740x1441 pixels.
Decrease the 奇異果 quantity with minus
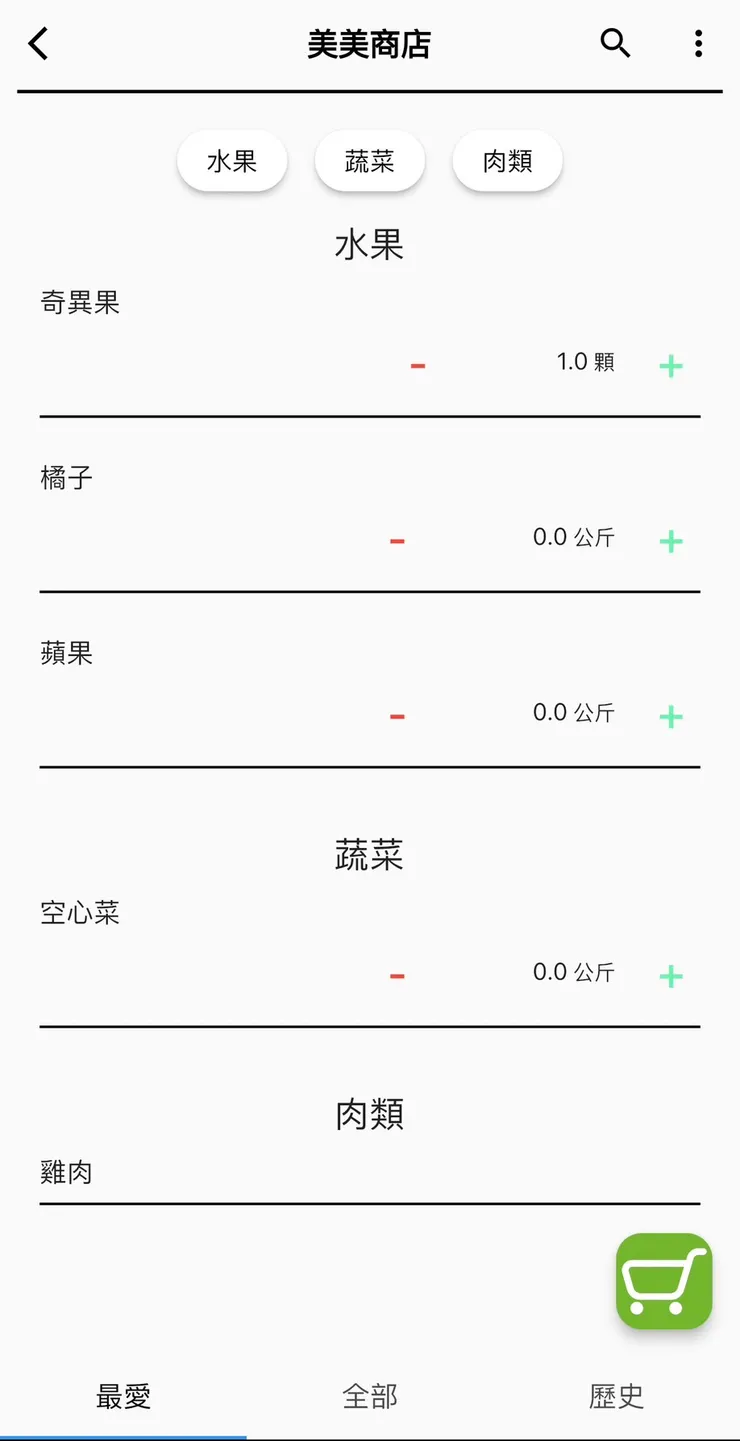click(417, 364)
